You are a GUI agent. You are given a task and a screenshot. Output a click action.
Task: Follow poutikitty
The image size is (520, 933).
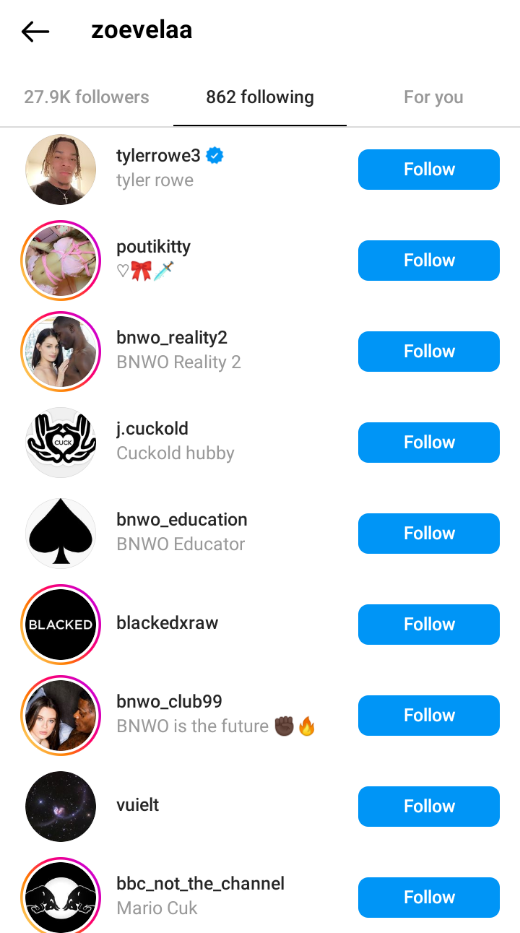click(428, 261)
